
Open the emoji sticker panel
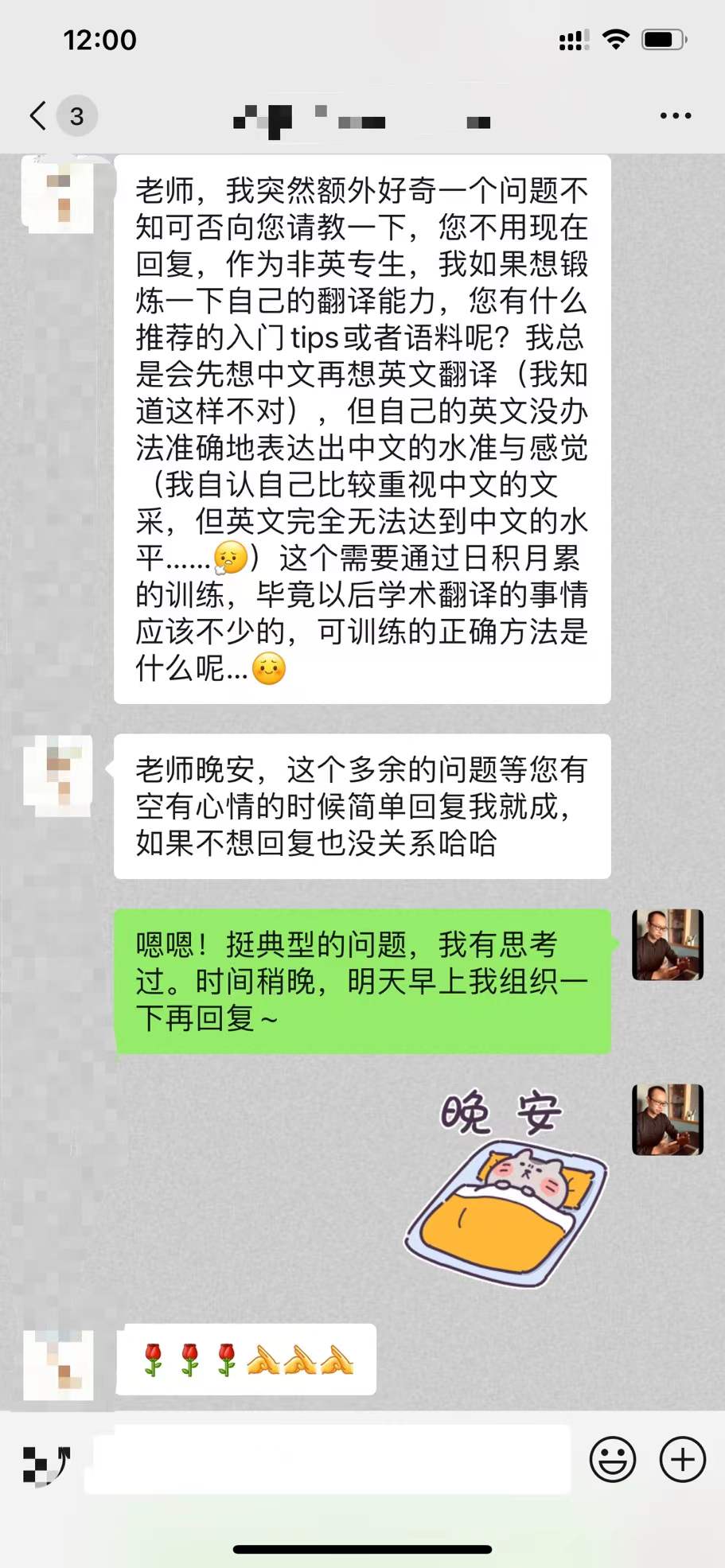point(612,1460)
